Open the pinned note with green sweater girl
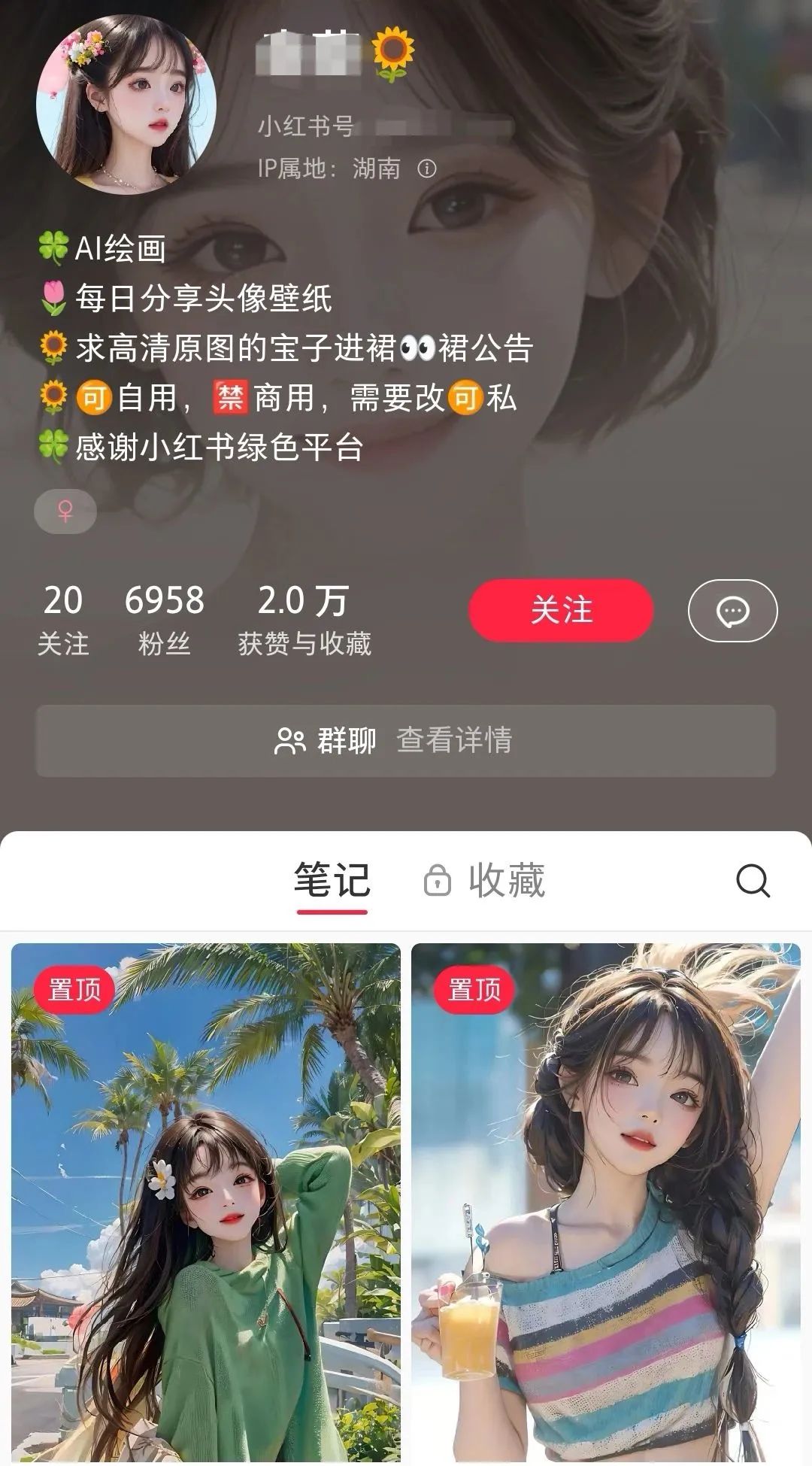The image size is (812, 1466). pyautogui.click(x=206, y=1203)
